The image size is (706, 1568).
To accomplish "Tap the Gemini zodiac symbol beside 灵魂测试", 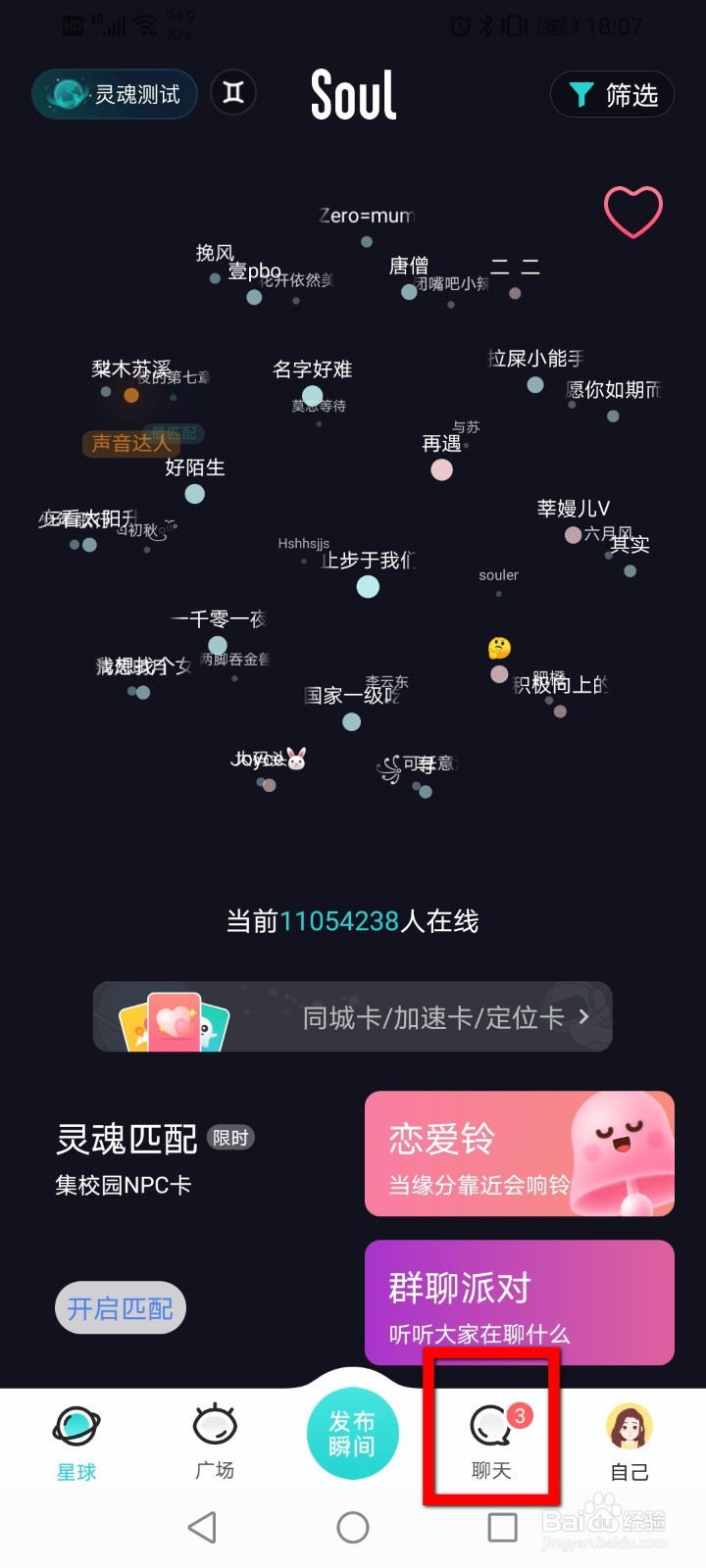I will (232, 93).
